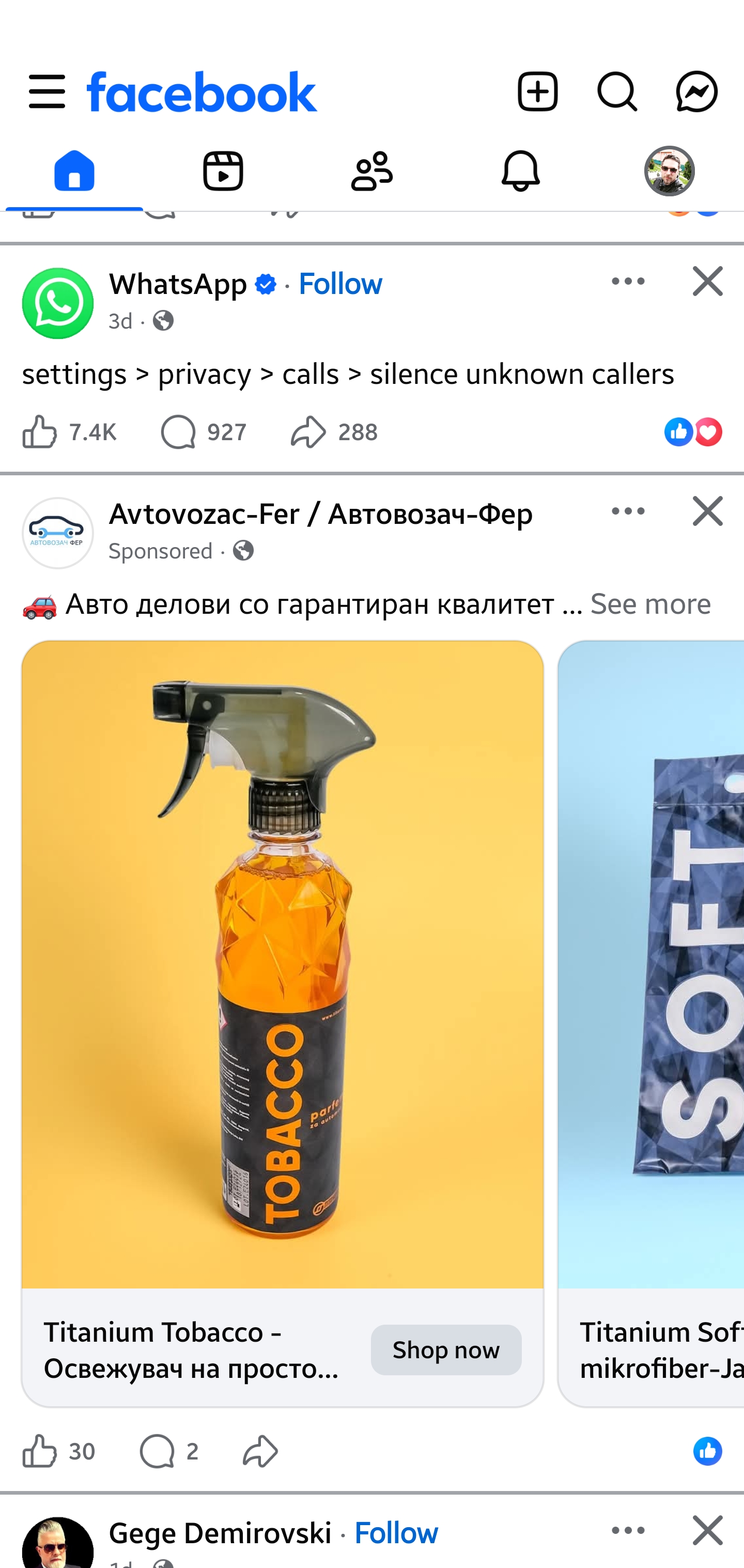Viewport: 744px width, 1568px height.
Task: Open Messenger chats
Action: click(x=696, y=92)
